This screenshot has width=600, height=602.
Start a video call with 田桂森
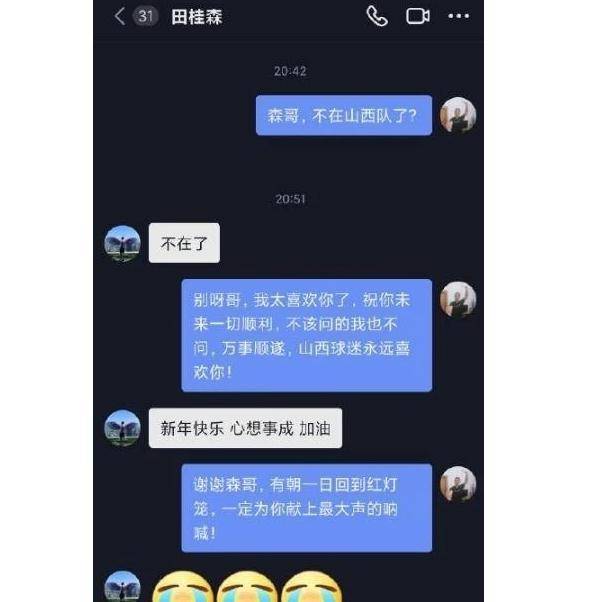[417, 17]
